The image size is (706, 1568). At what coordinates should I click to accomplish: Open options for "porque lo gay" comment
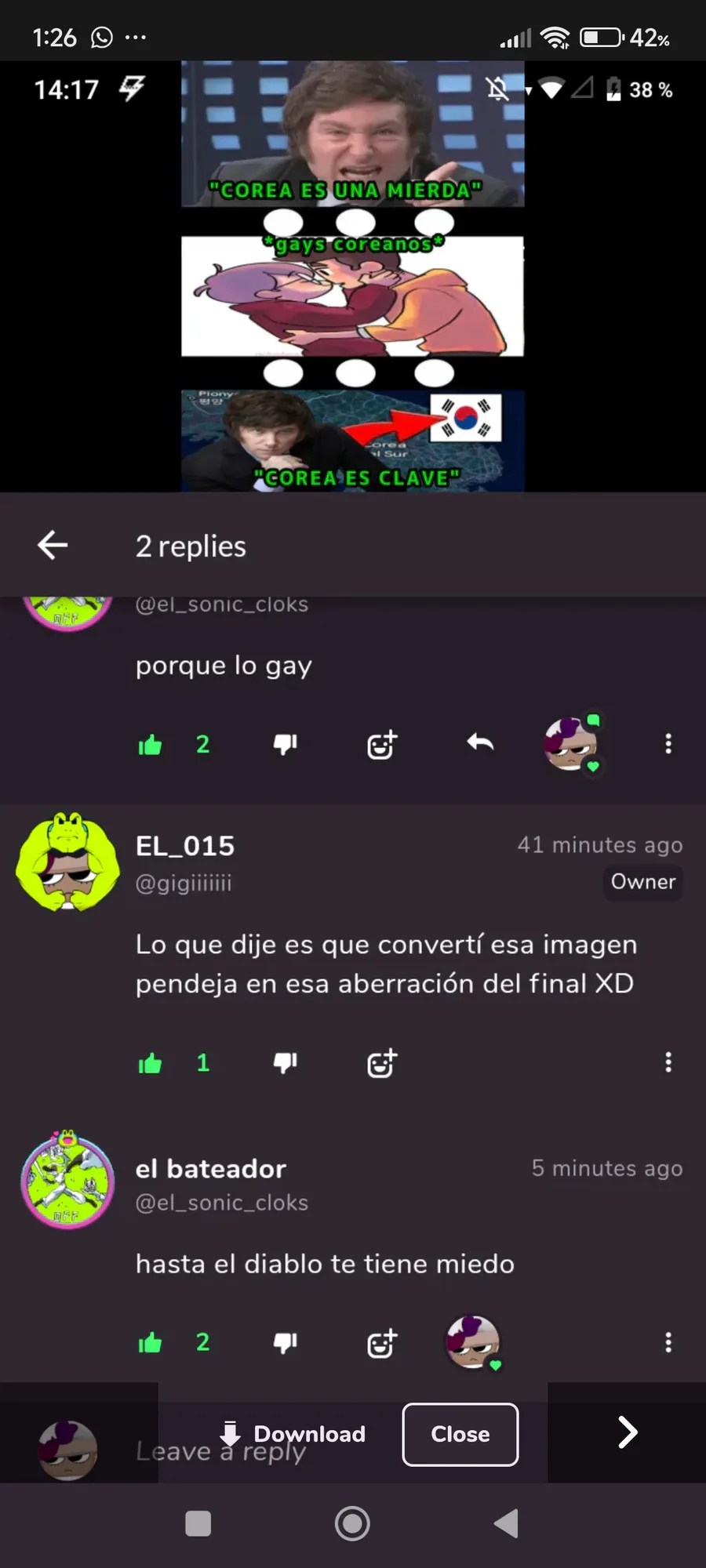tap(668, 744)
